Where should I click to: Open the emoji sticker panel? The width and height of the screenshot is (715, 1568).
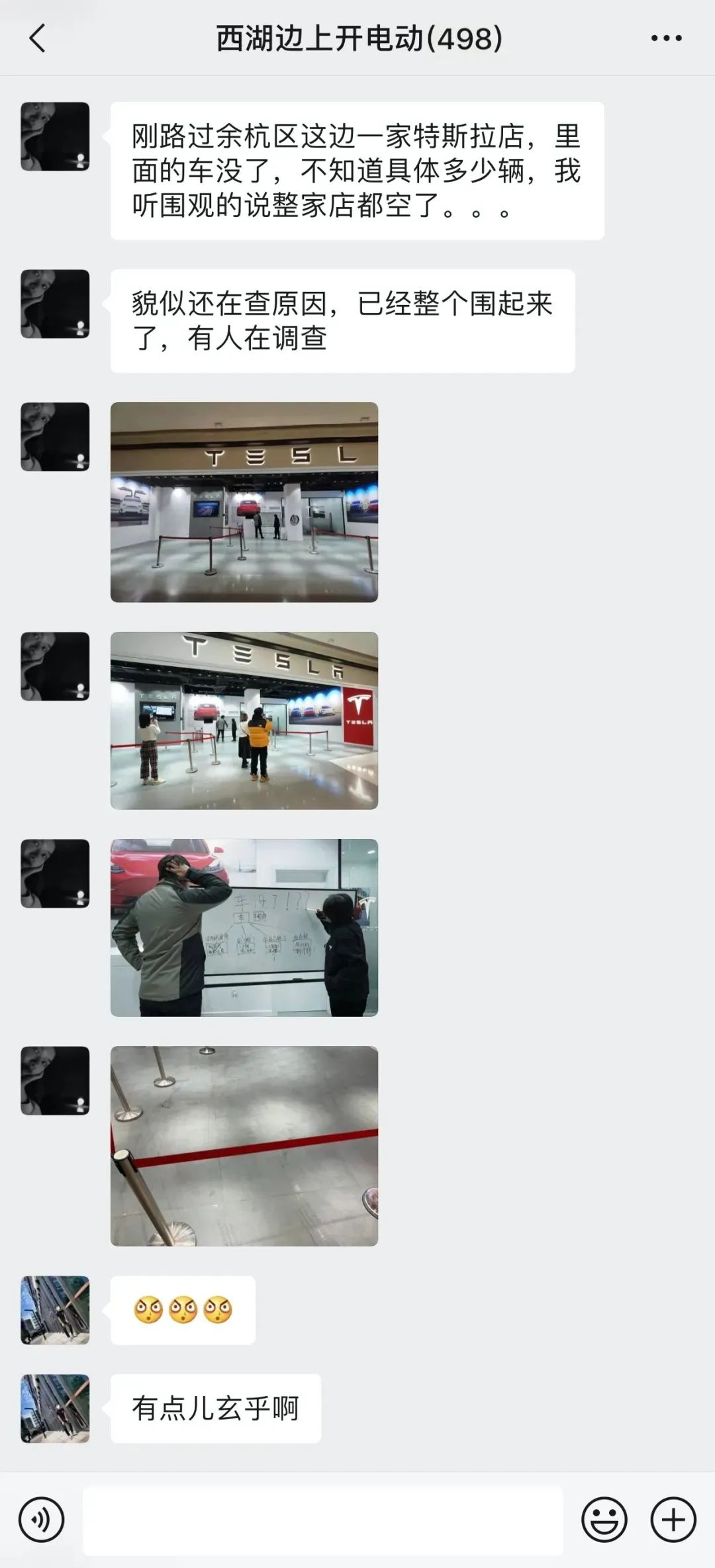click(x=604, y=1520)
